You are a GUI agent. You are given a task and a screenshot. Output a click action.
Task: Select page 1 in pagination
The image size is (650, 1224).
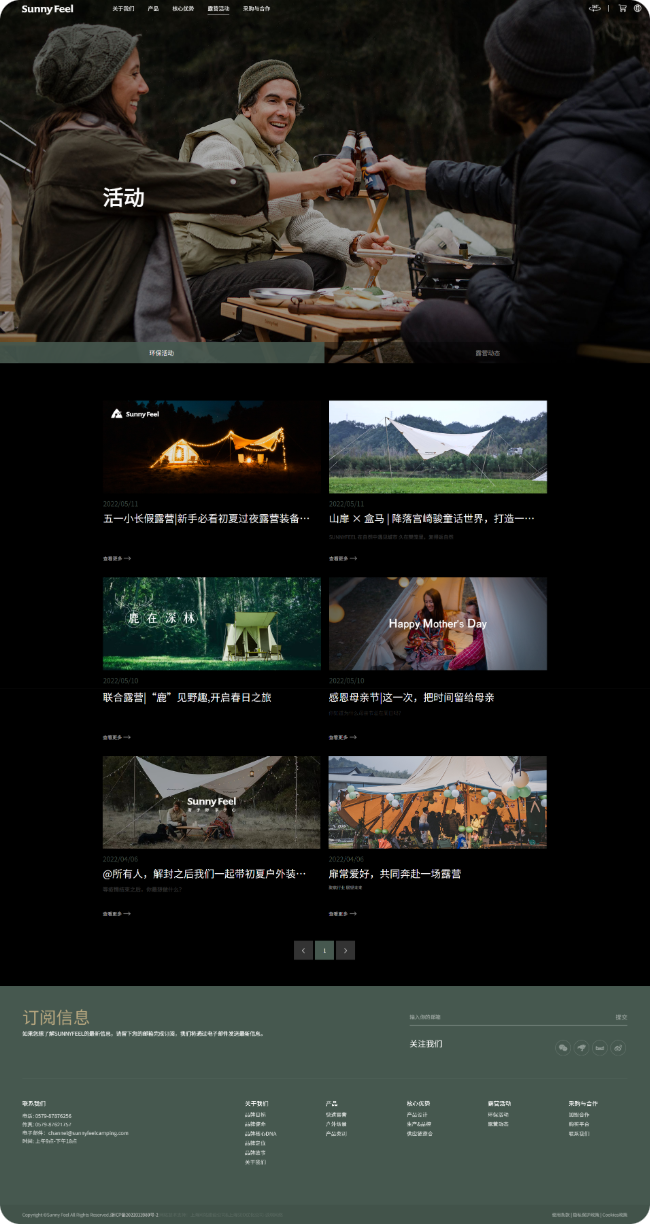click(324, 950)
